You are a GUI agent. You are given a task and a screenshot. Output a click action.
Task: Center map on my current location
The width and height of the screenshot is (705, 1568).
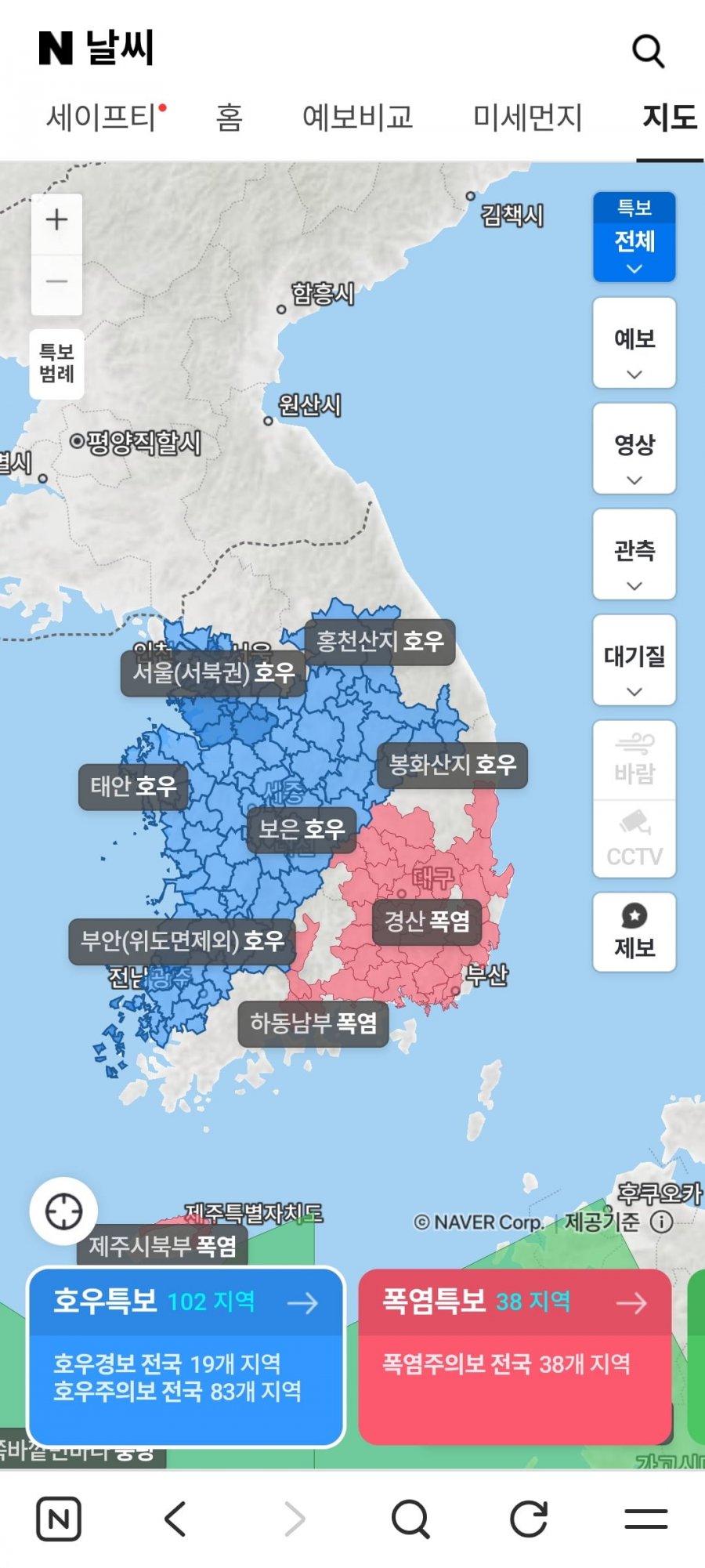(63, 1211)
